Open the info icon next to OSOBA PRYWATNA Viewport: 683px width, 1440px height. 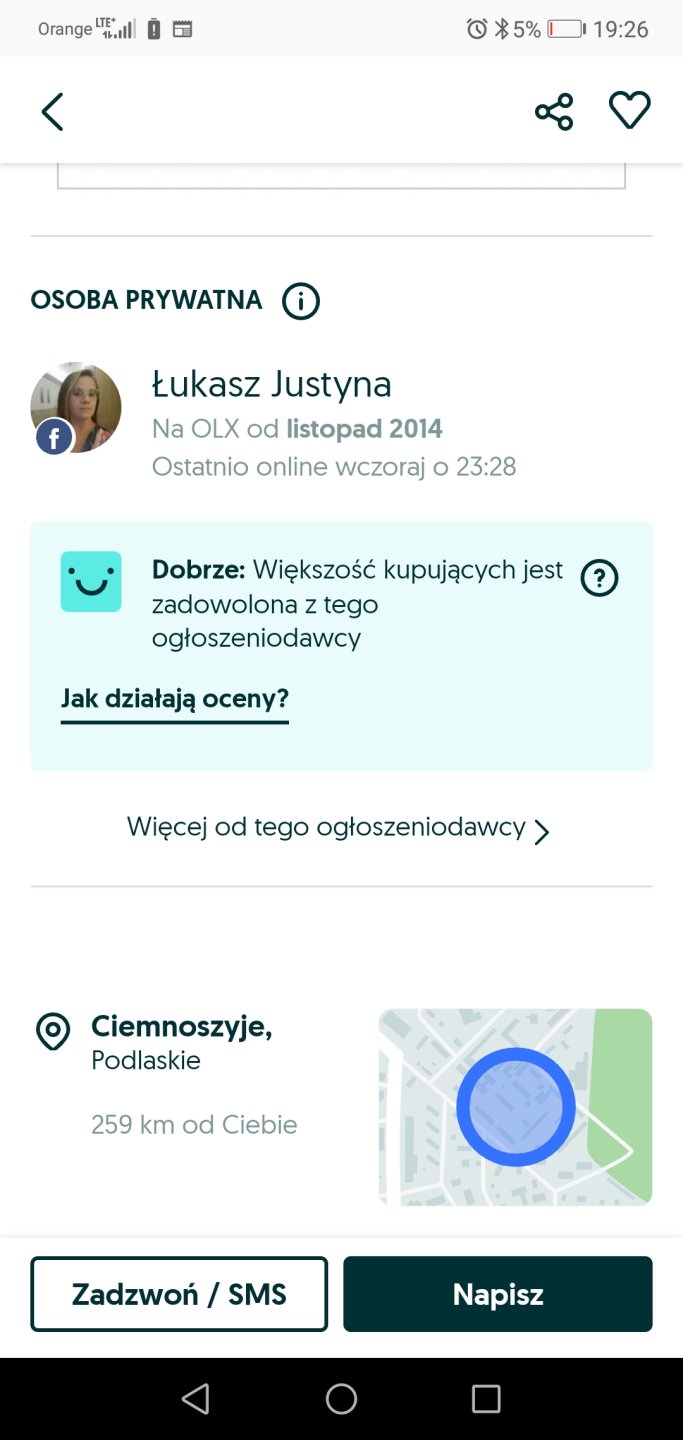click(x=300, y=300)
